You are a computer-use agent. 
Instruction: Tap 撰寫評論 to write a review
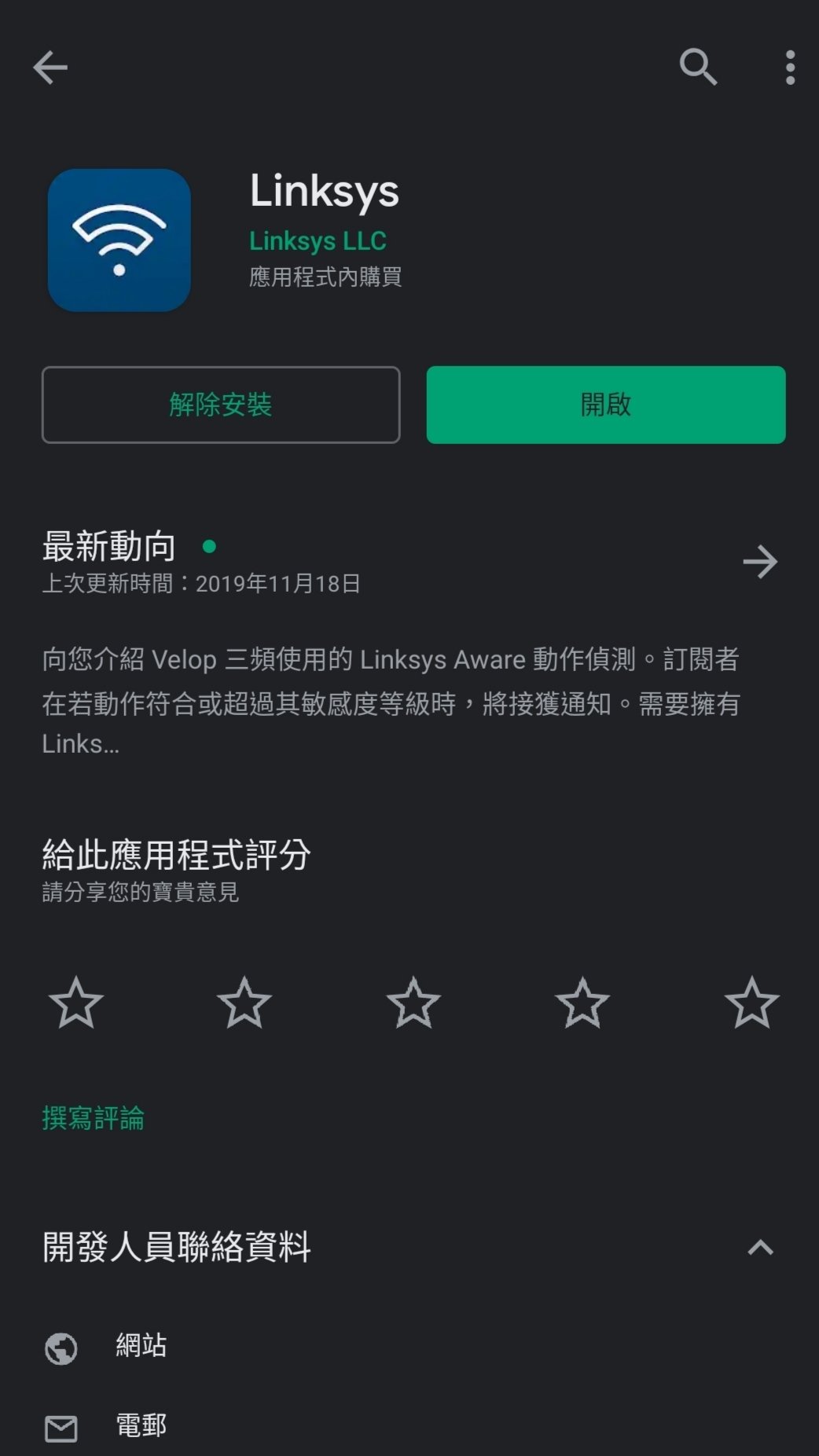coord(93,1118)
